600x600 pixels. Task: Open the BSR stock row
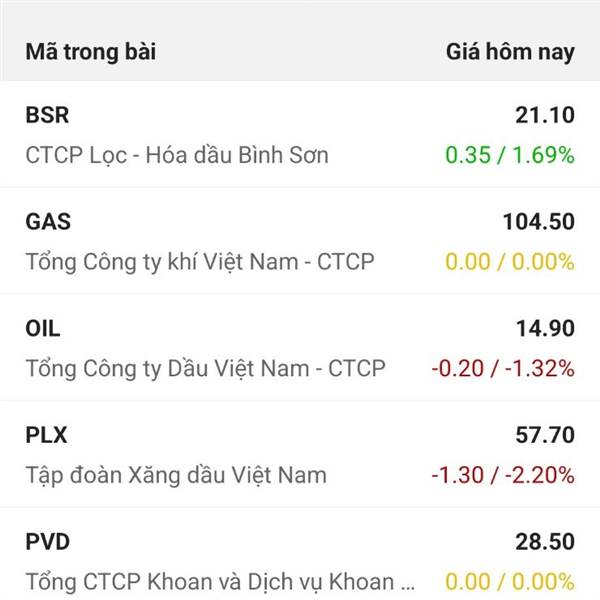tap(300, 135)
